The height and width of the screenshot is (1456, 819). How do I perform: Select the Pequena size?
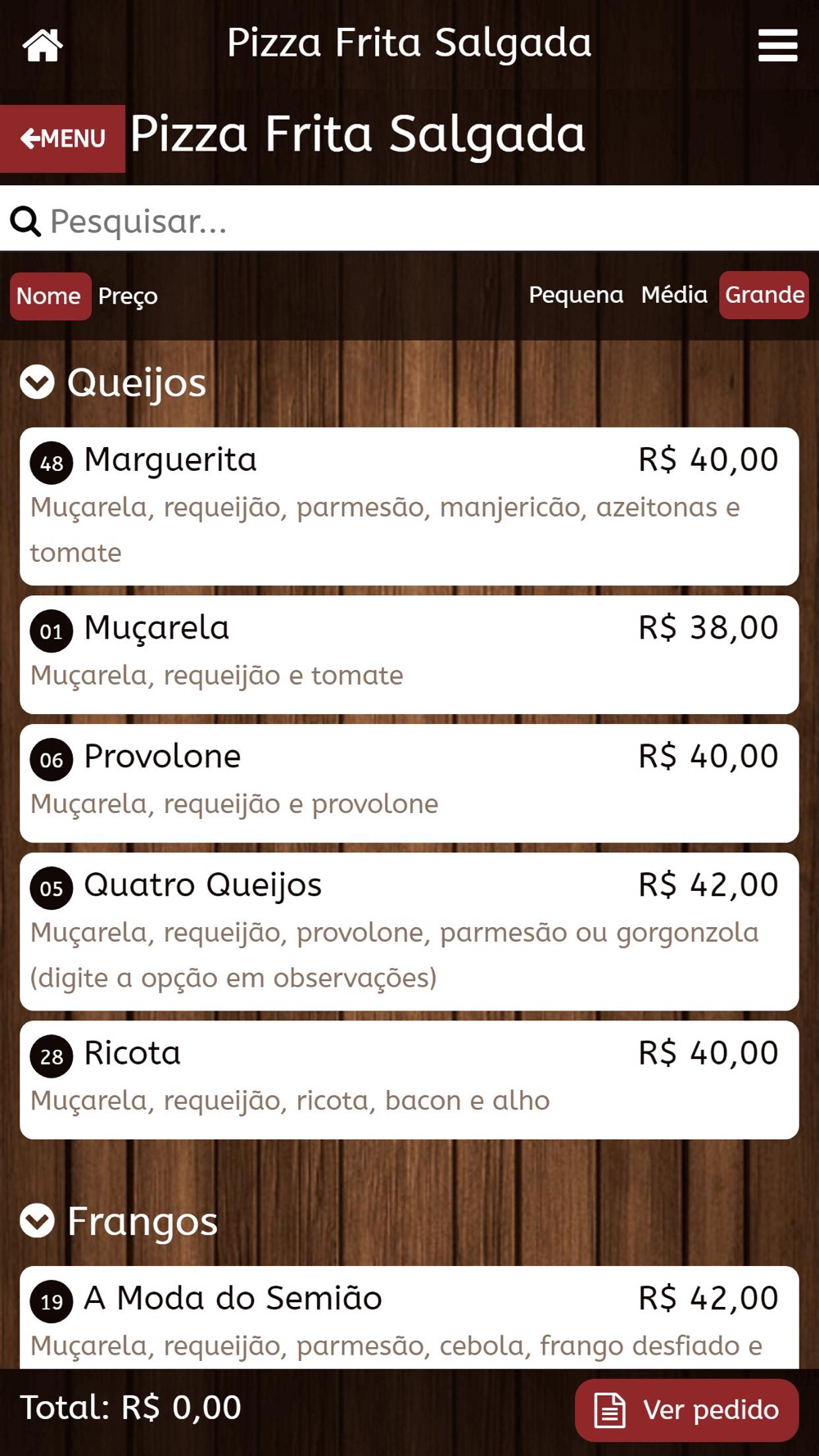point(576,295)
